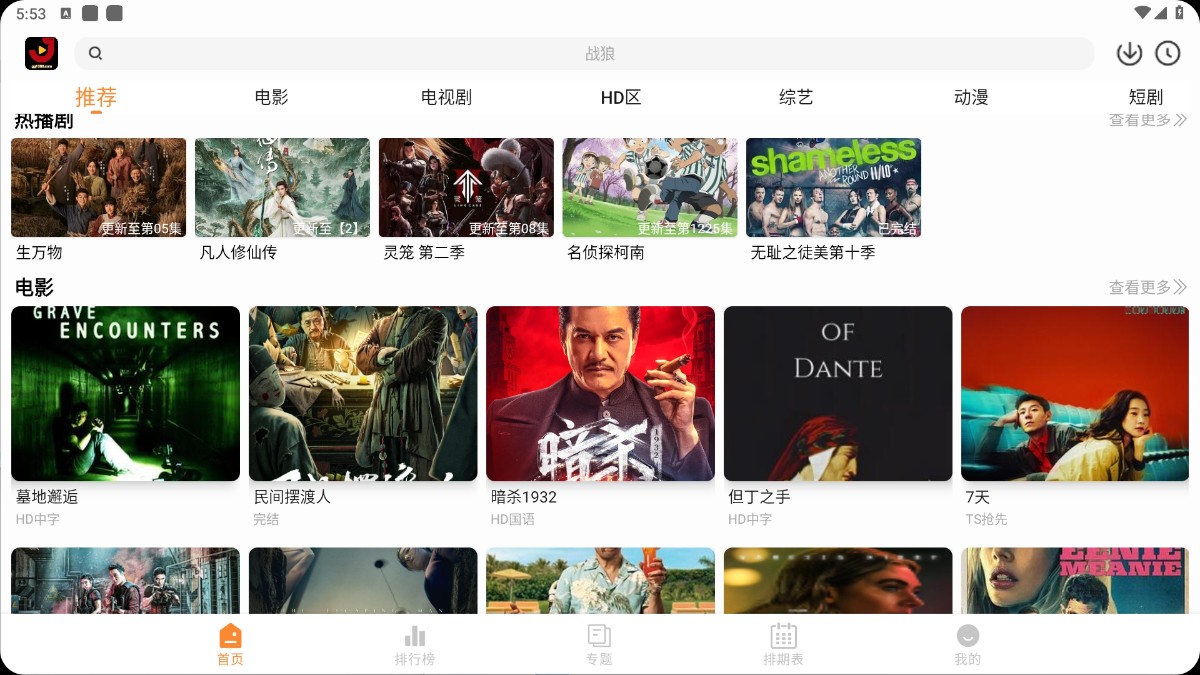View more in the 热播剧 section
The height and width of the screenshot is (675, 1200).
pos(1147,120)
